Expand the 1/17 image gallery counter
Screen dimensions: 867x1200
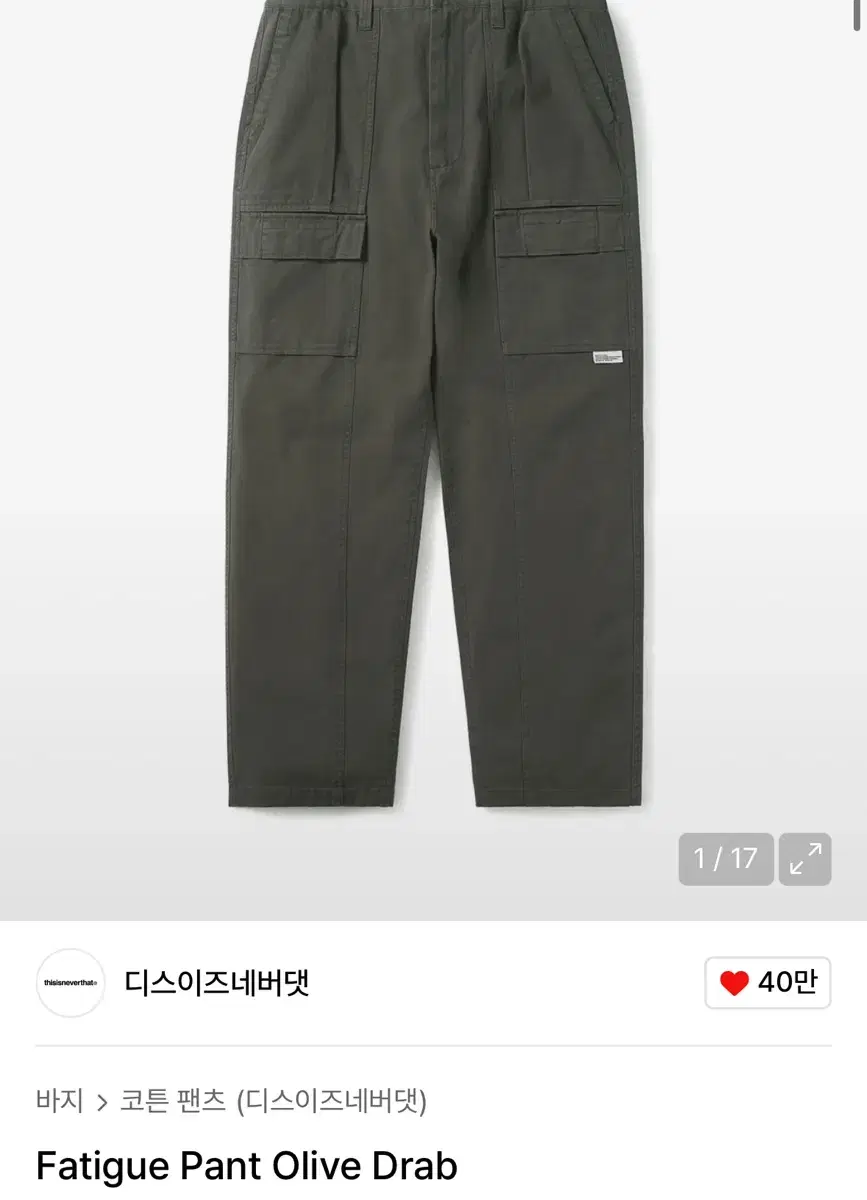725,858
